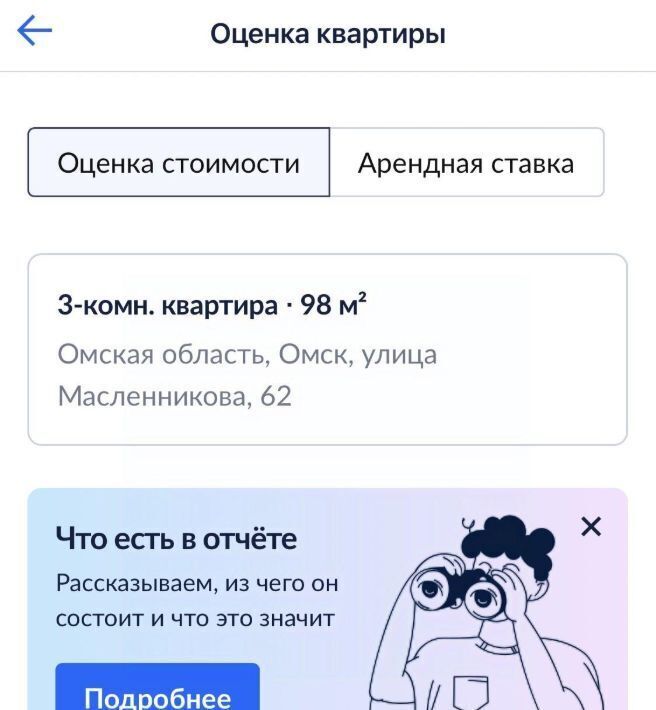Go back using the arrow icon
The image size is (656, 710).
click(34, 32)
